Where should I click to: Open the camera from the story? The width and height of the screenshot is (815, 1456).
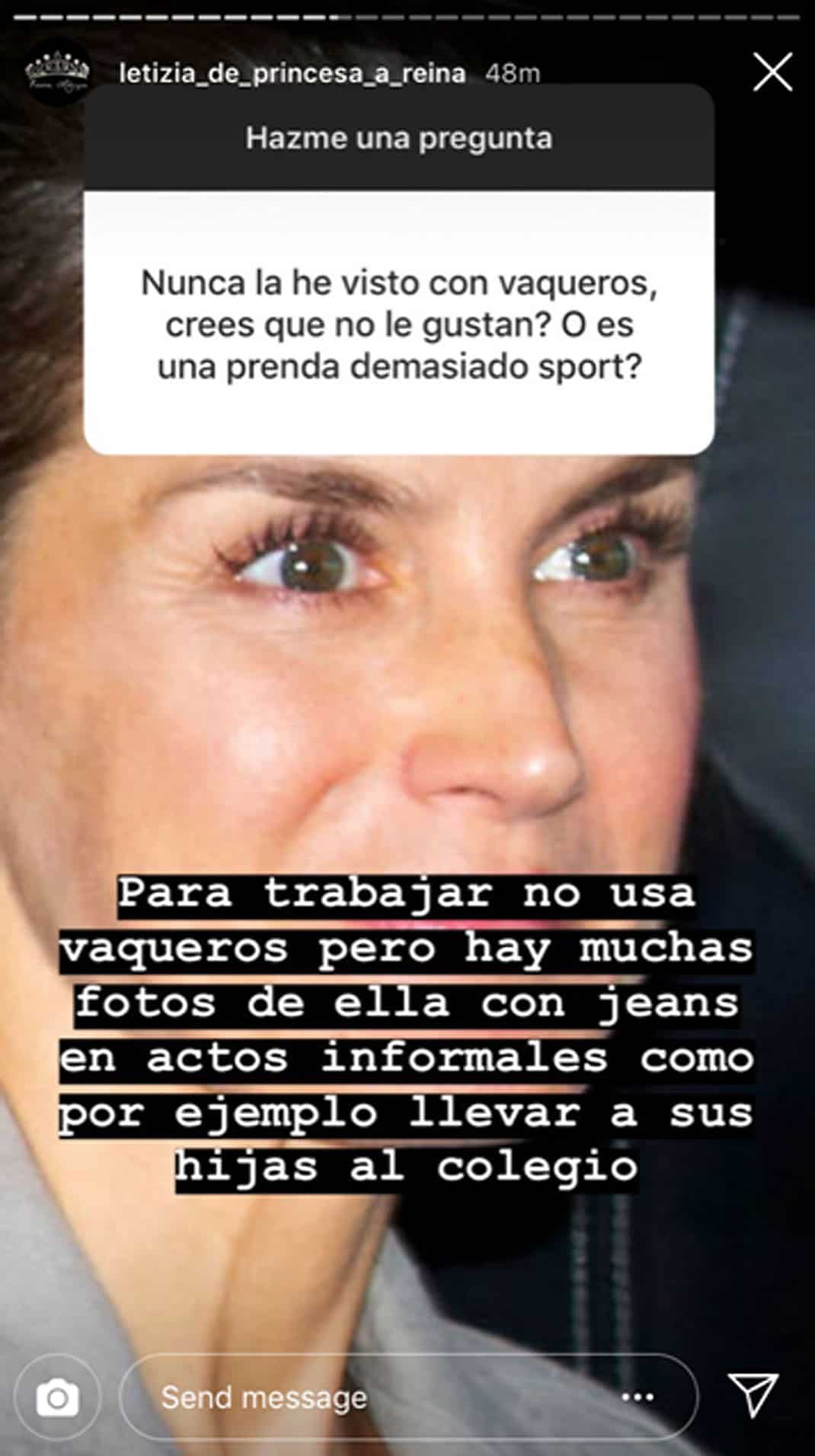(57, 1397)
